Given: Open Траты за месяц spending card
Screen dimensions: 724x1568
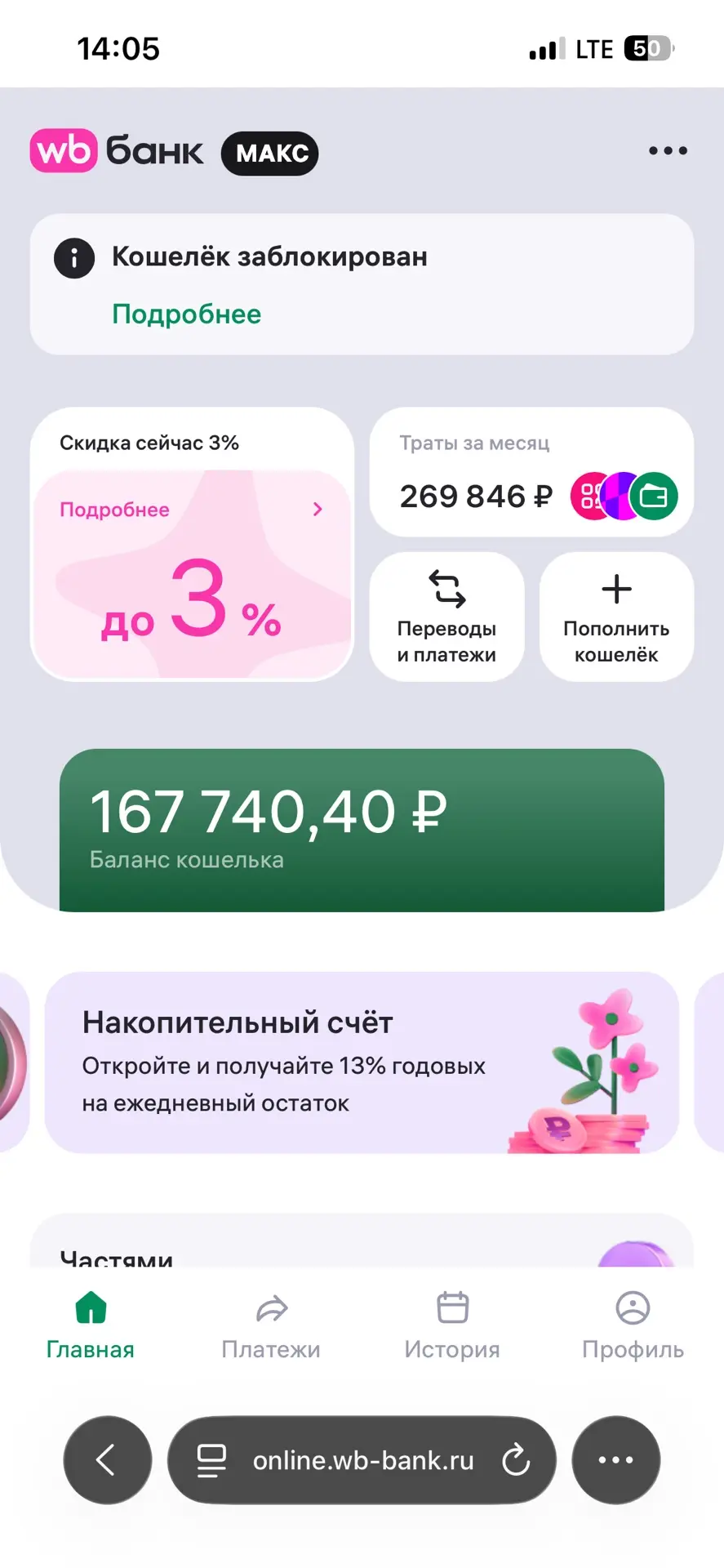Looking at the screenshot, I should [x=531, y=472].
